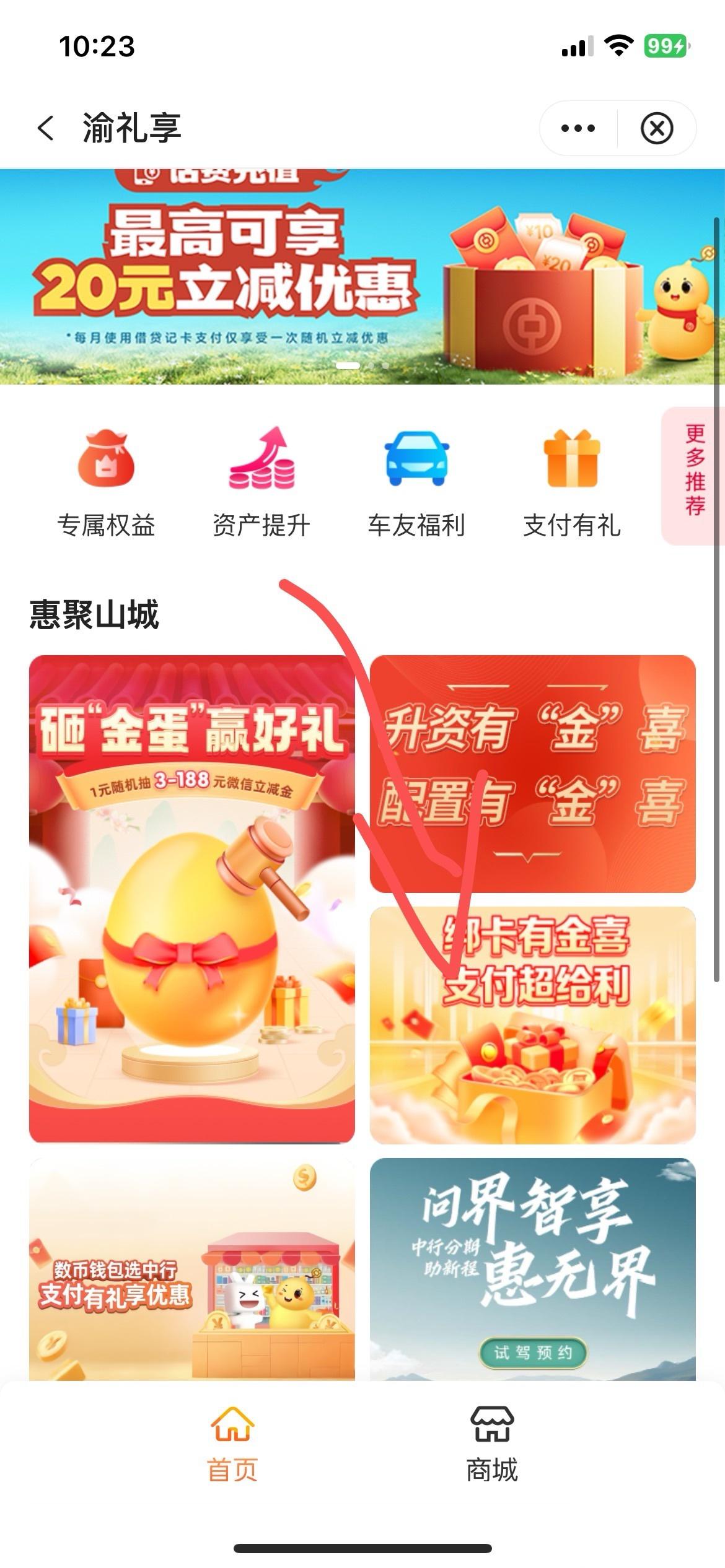
Task: Open the mini program overflow menu
Action: tap(578, 128)
